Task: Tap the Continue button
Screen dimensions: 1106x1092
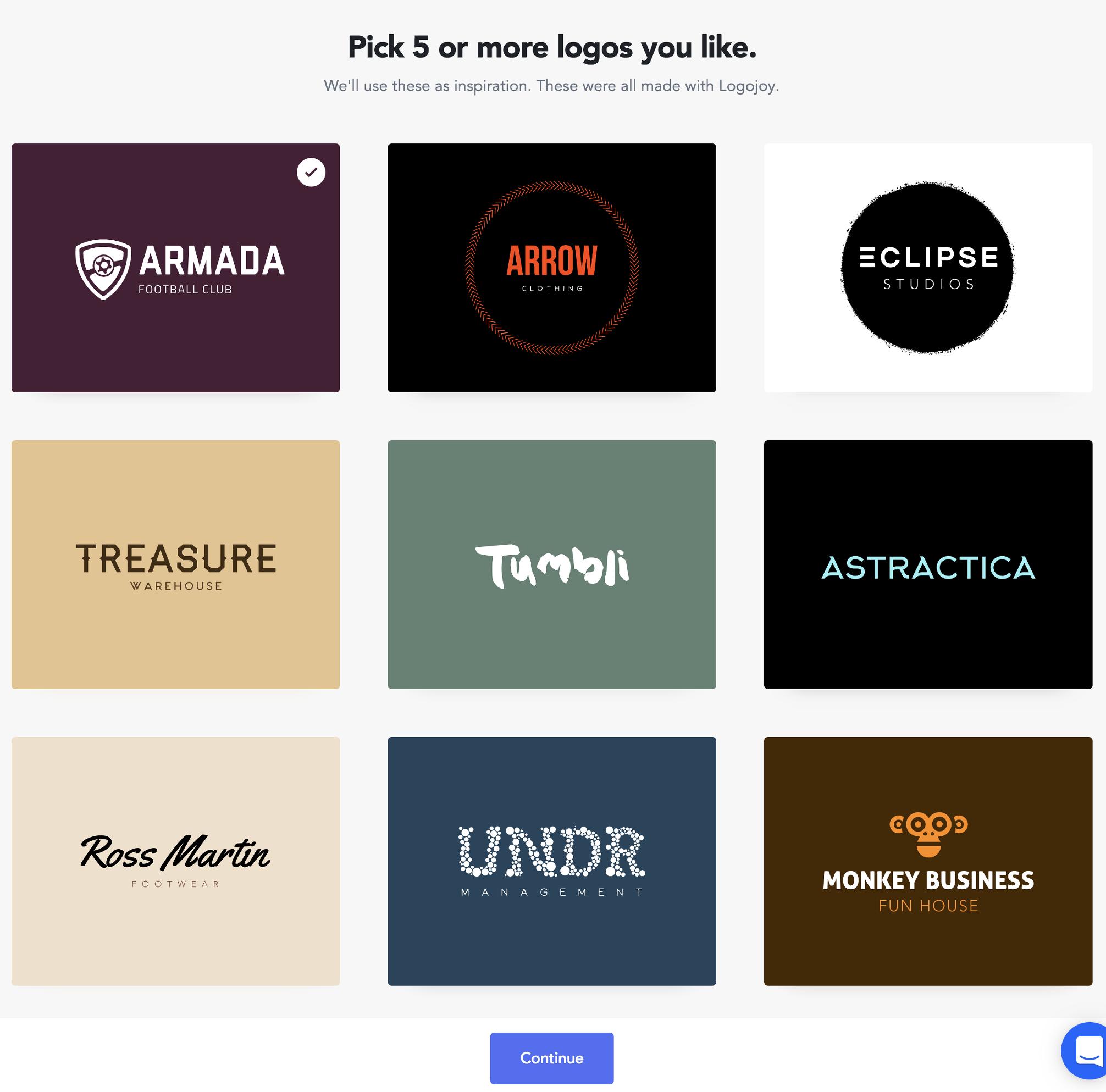Action: (551, 1058)
